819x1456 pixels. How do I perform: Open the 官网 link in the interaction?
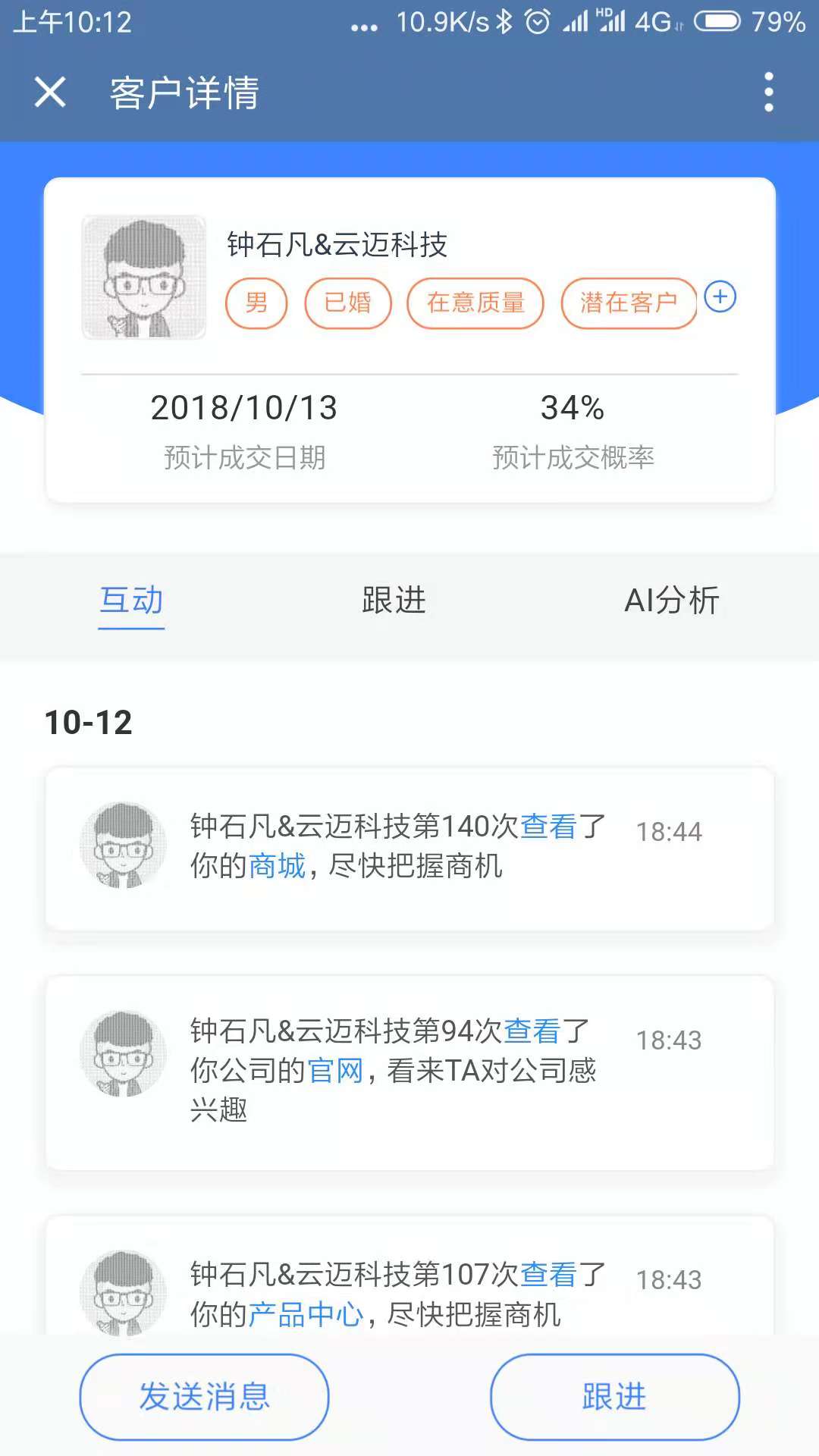pos(335,1071)
